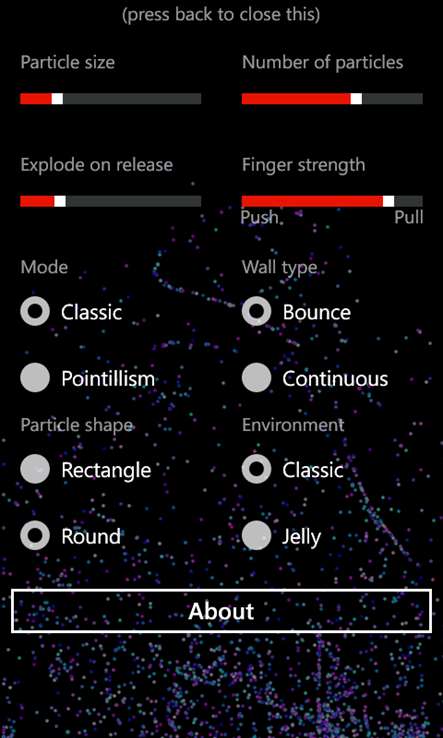Open the About page
The image size is (443, 738).
[221, 611]
